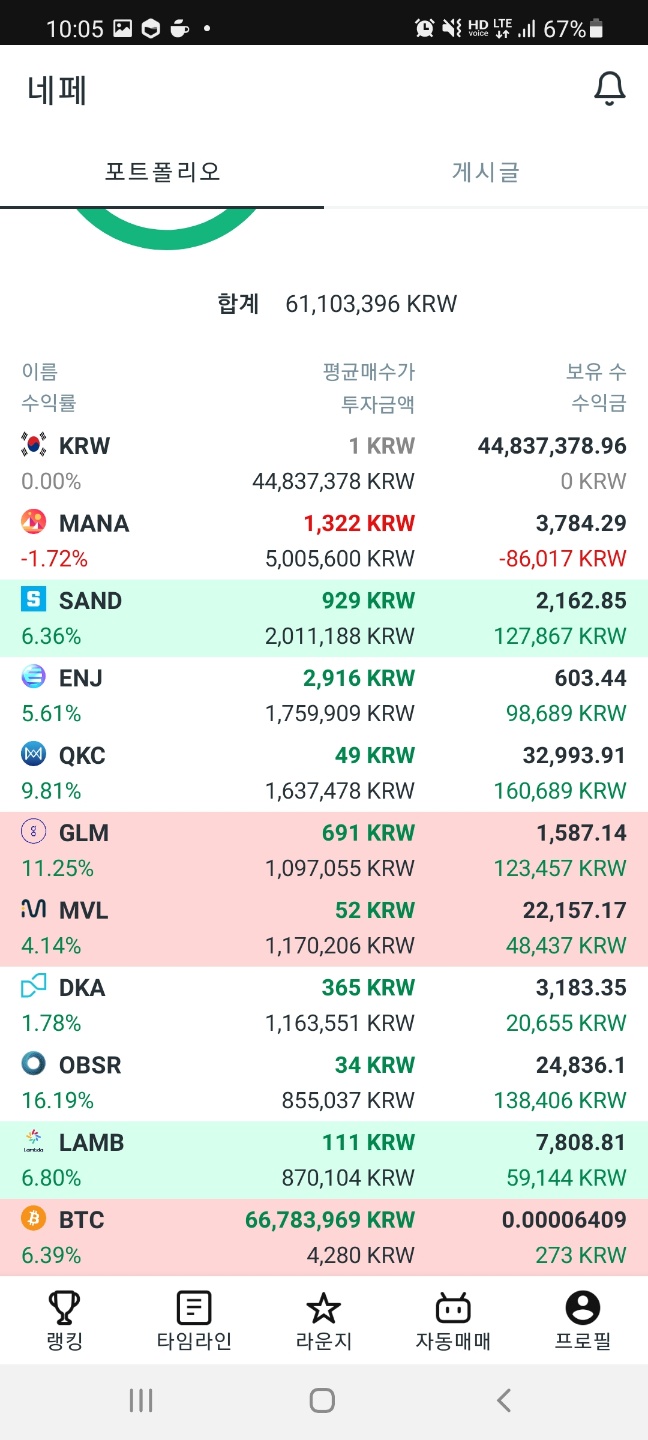Switch to the 게시글 tab
This screenshot has width=648, height=1440.
click(485, 172)
